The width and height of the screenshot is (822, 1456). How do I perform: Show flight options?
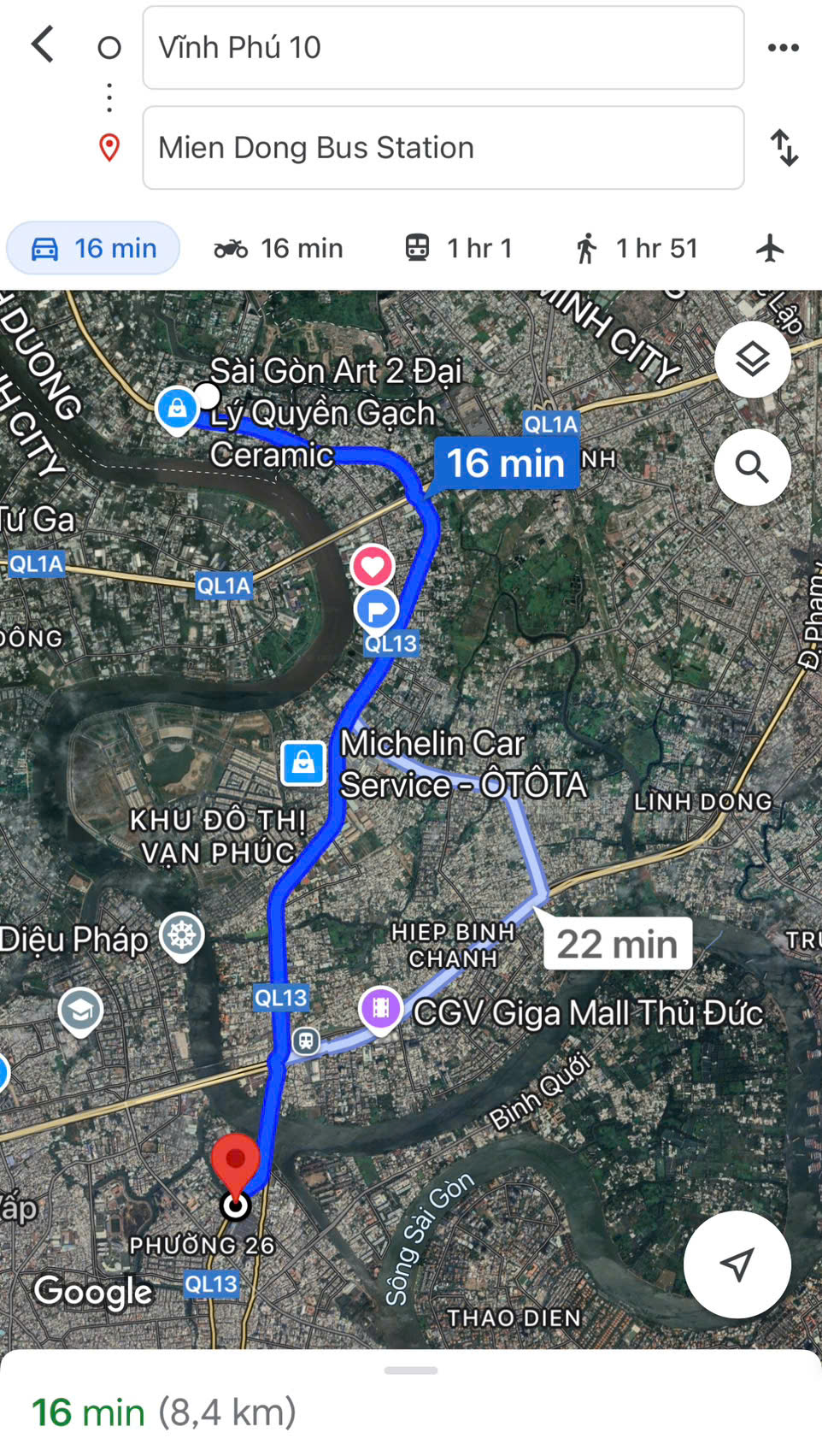point(770,249)
